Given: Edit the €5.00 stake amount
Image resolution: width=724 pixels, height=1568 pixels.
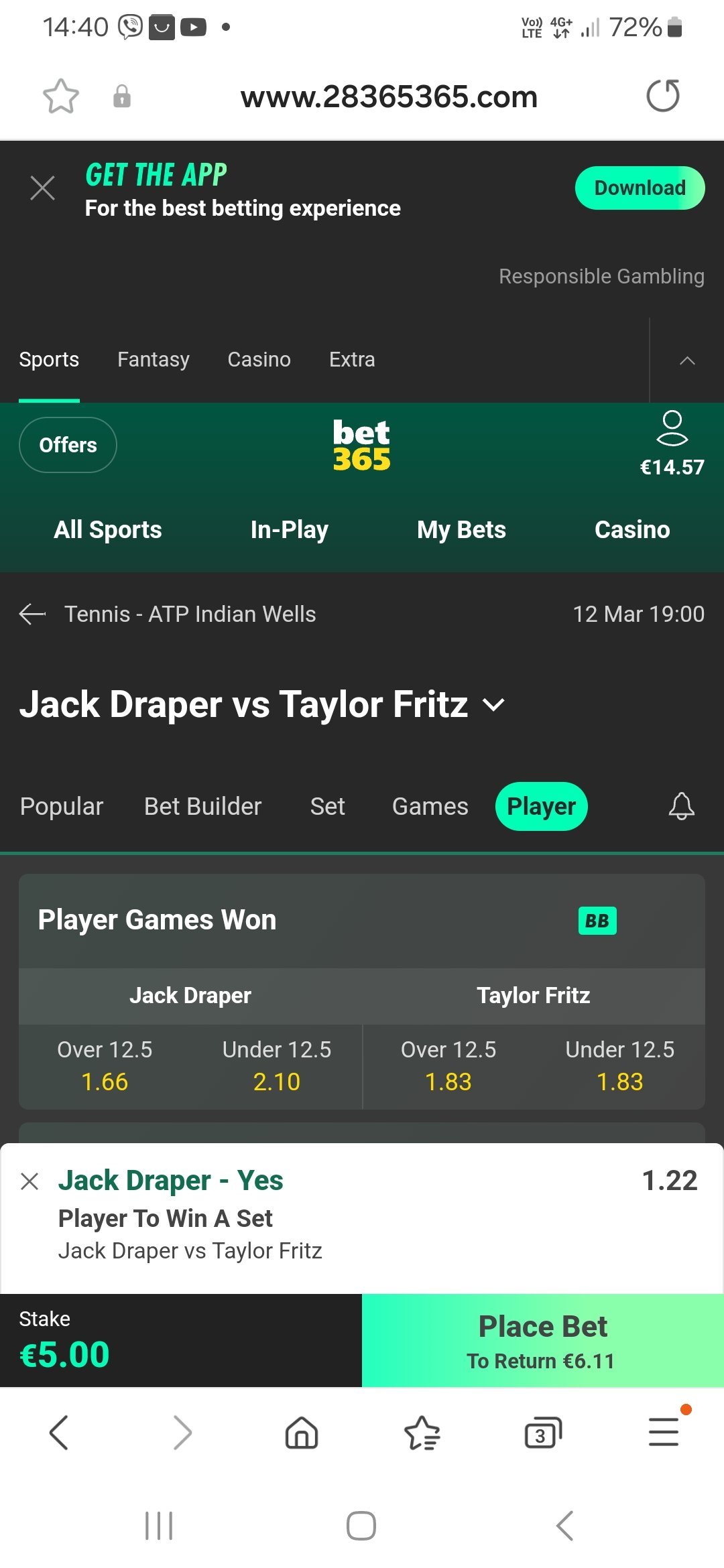Looking at the screenshot, I should [64, 1354].
